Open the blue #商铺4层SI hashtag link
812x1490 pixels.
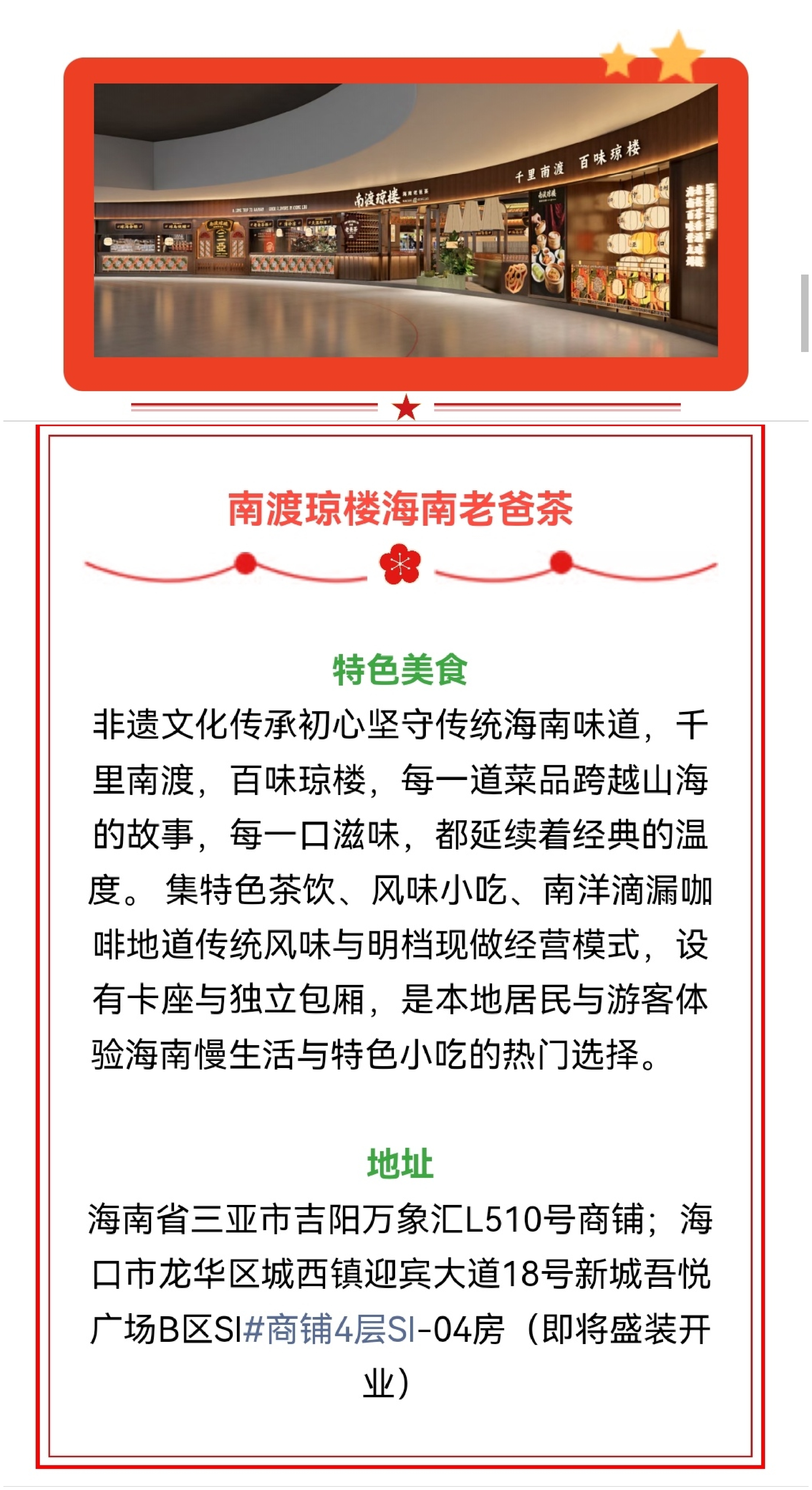pyautogui.click(x=330, y=1329)
